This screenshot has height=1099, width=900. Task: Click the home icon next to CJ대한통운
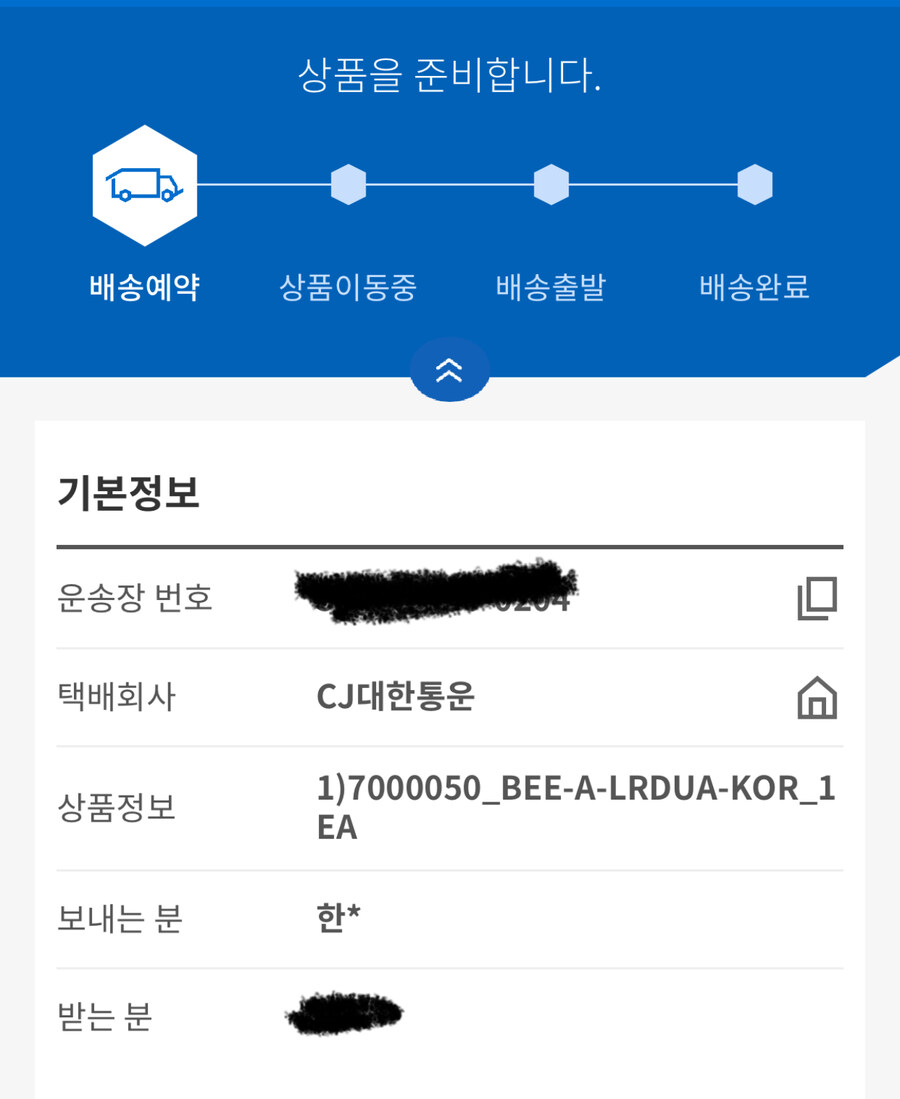(x=816, y=697)
